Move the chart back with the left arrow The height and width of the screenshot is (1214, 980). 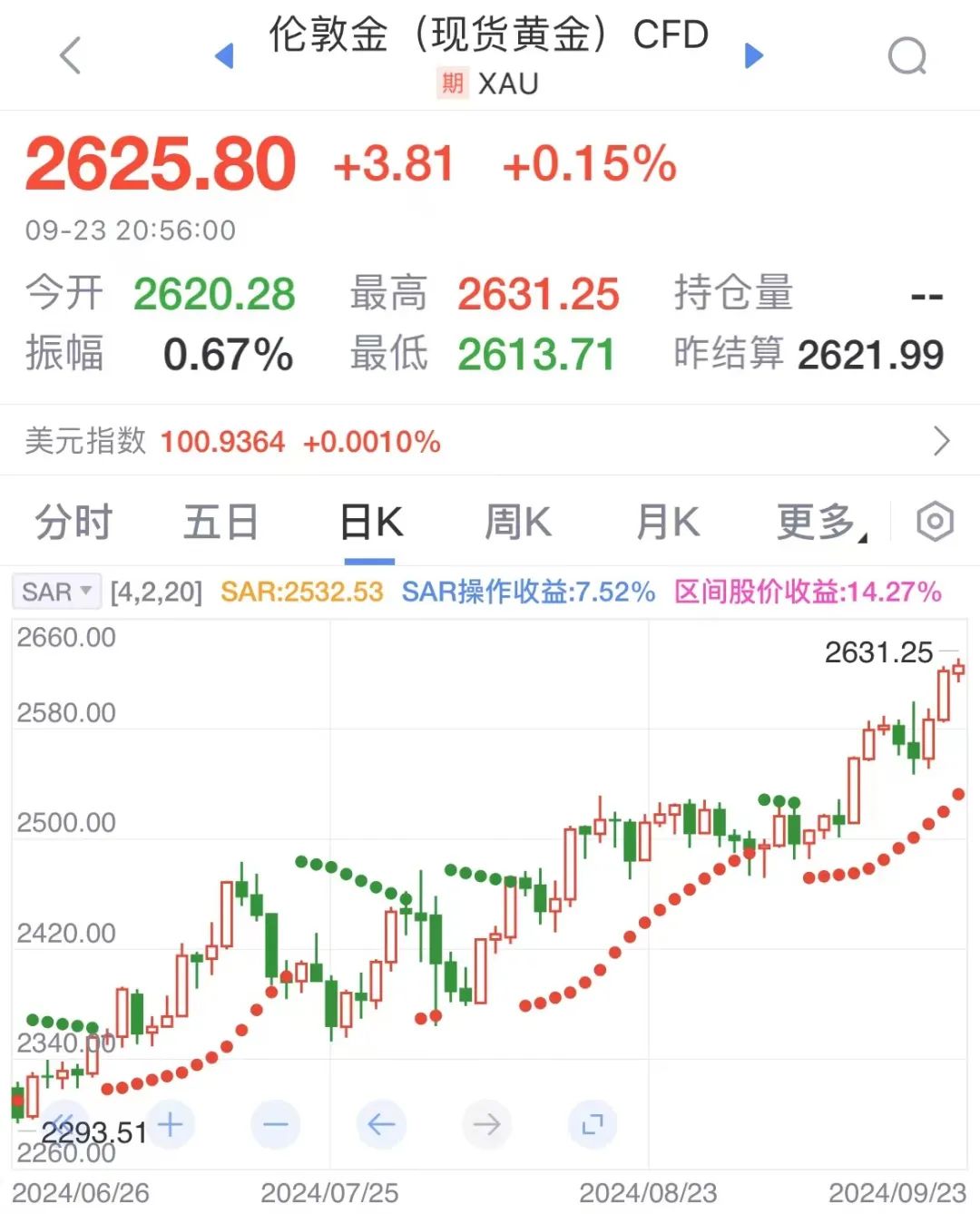pos(381,1125)
